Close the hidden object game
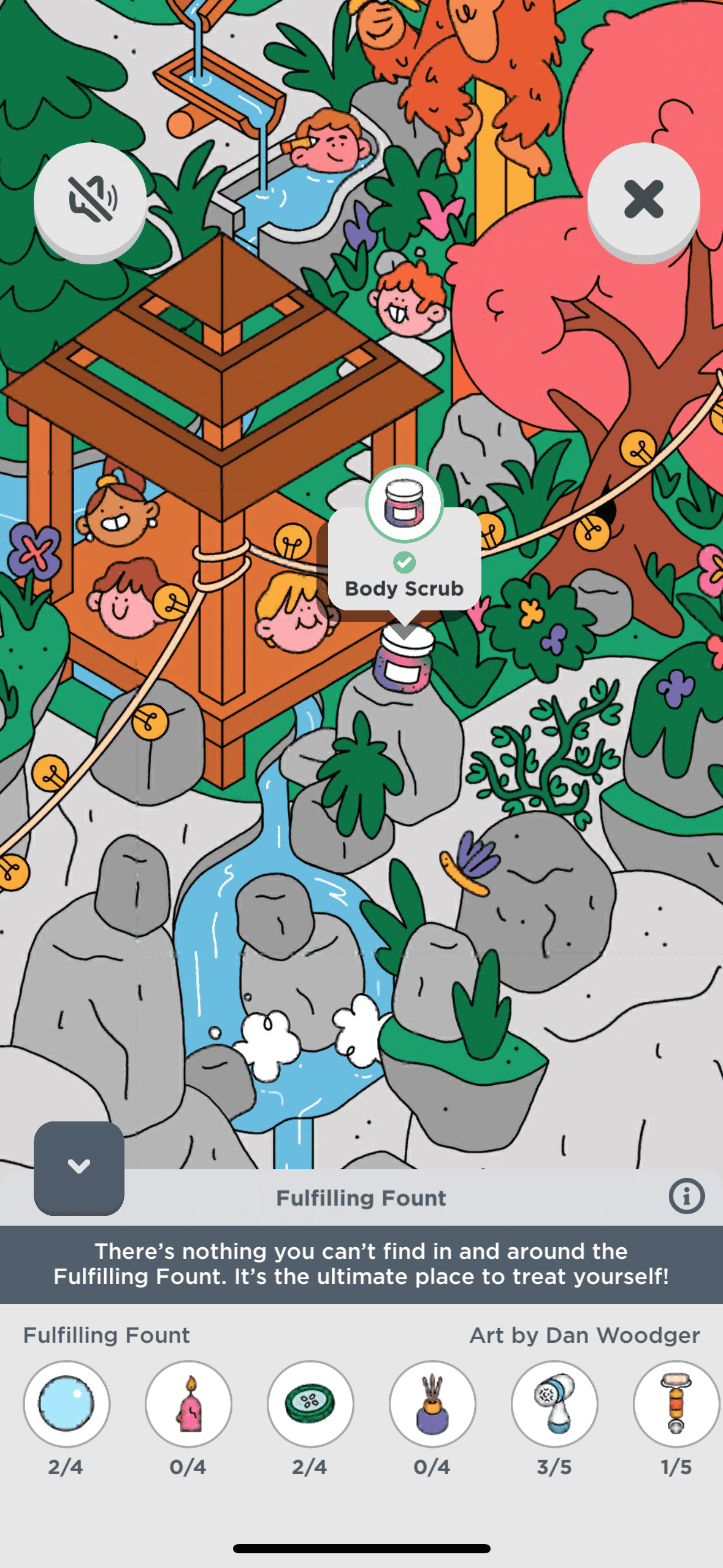 (643, 199)
